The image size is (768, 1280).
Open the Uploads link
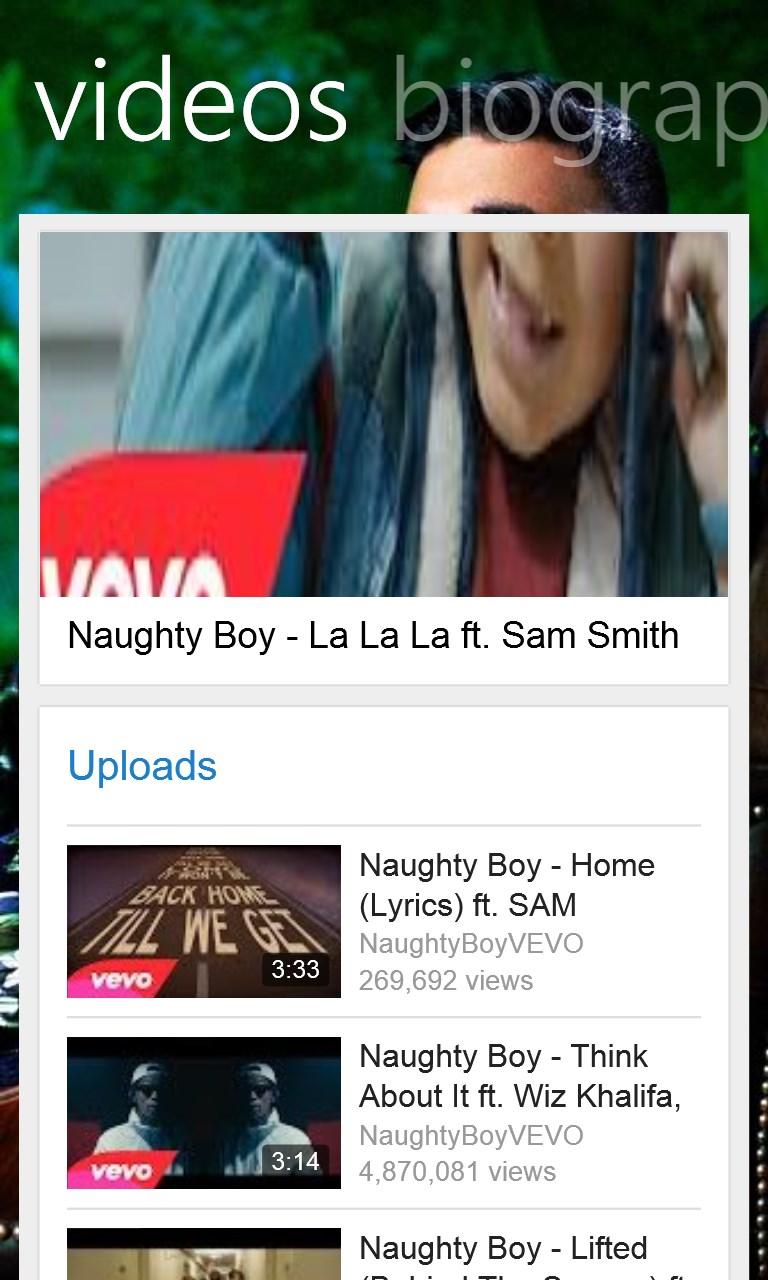(142, 766)
